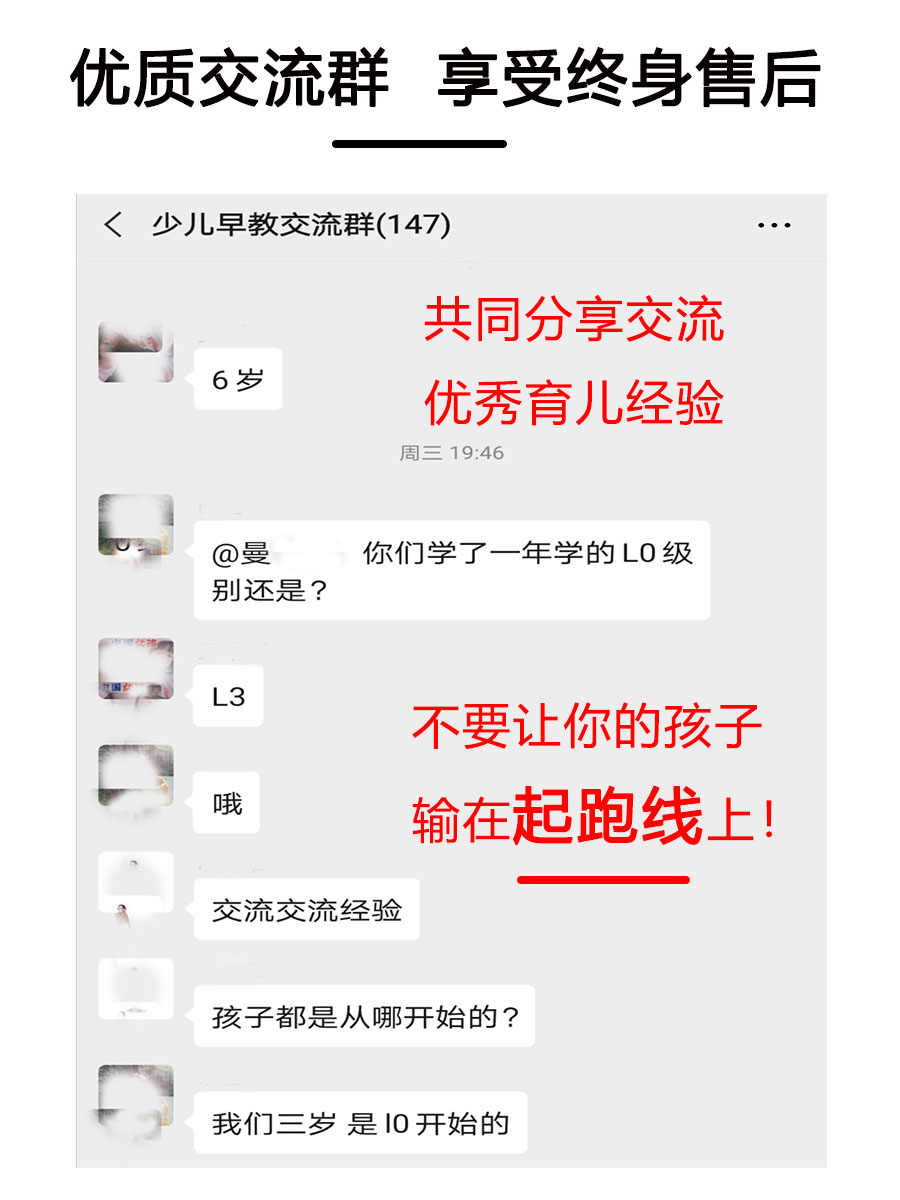Click the avatar beside the 6岁 message
The height and width of the screenshot is (1200, 900).
[x=137, y=352]
